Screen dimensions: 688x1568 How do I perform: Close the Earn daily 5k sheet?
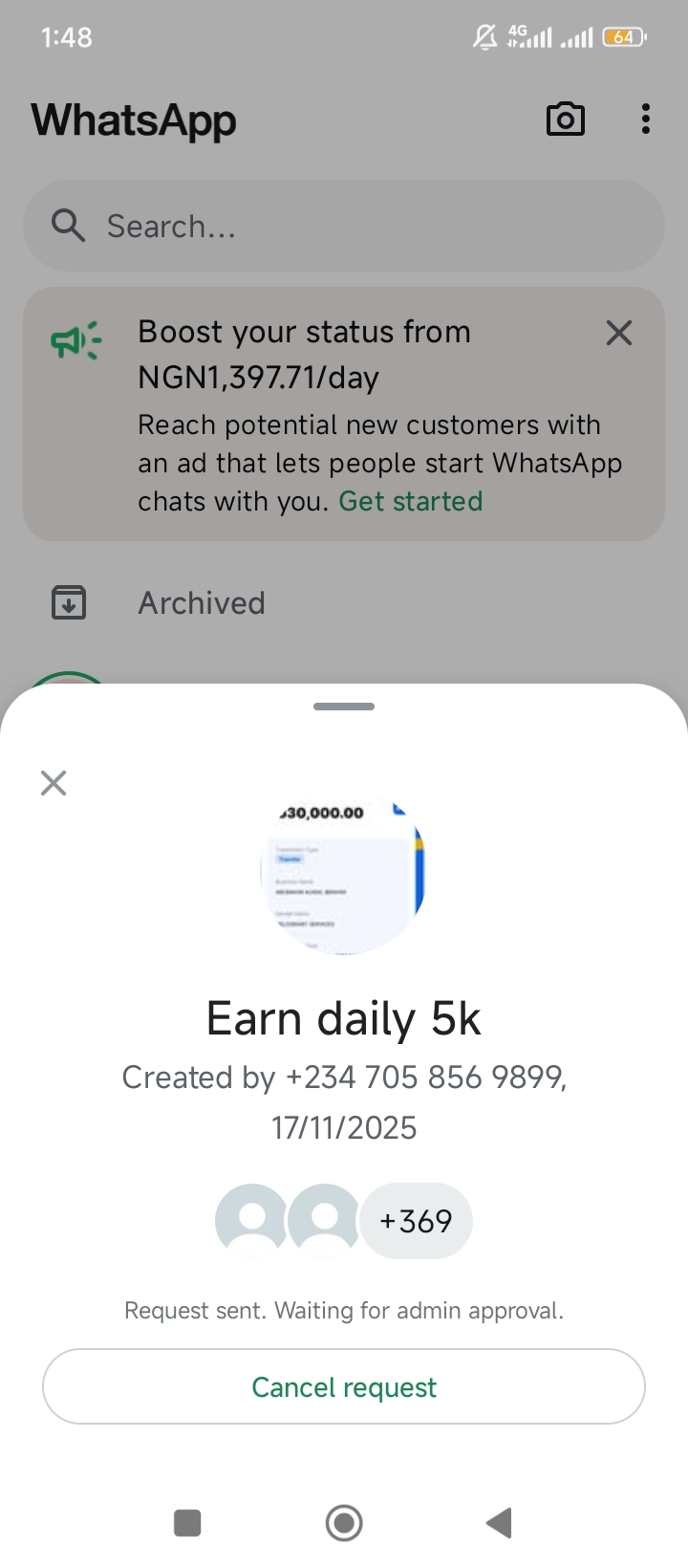[x=54, y=783]
